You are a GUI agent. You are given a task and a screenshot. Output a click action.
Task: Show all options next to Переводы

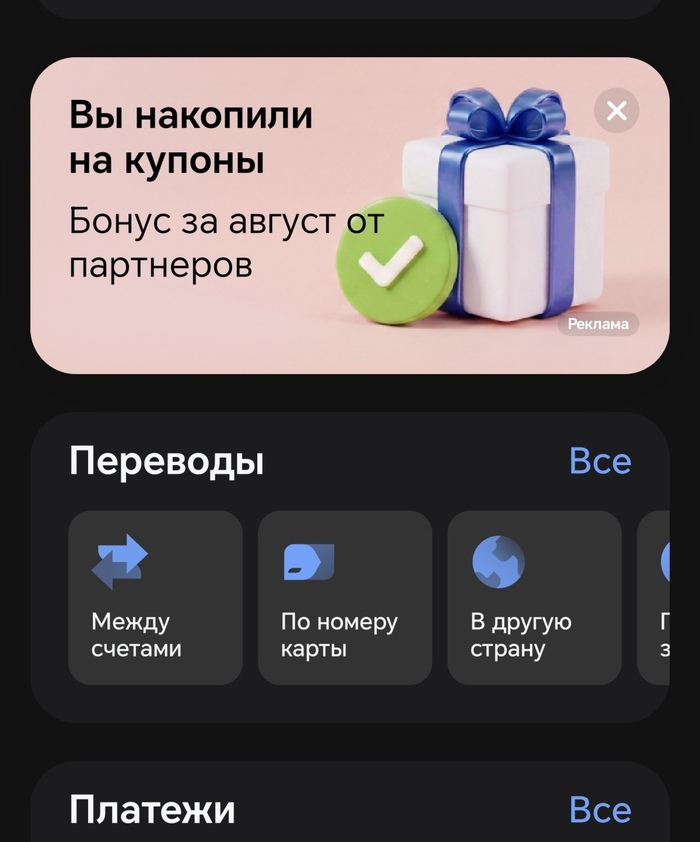pyautogui.click(x=600, y=461)
